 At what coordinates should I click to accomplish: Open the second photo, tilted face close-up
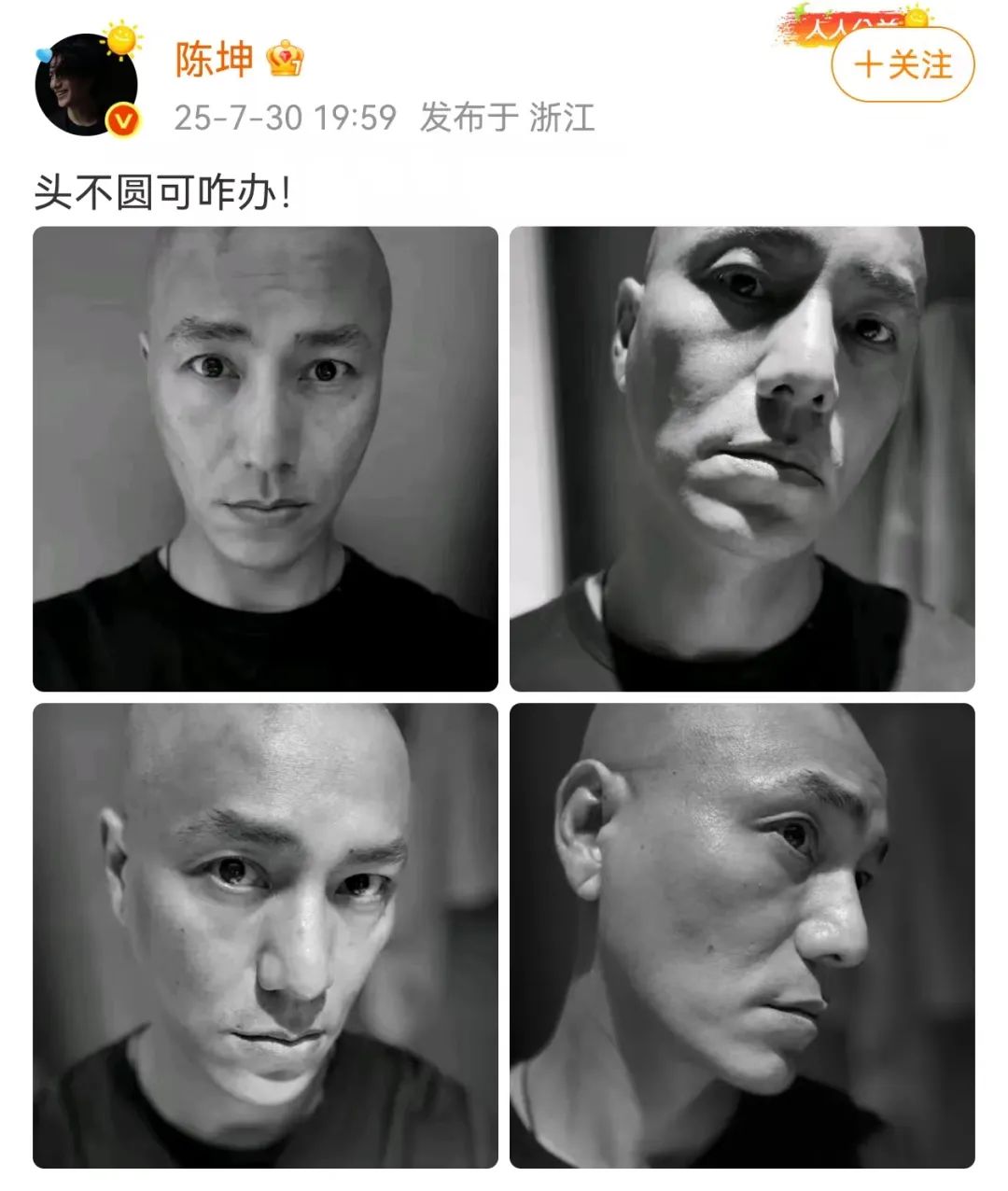pyautogui.click(x=742, y=458)
